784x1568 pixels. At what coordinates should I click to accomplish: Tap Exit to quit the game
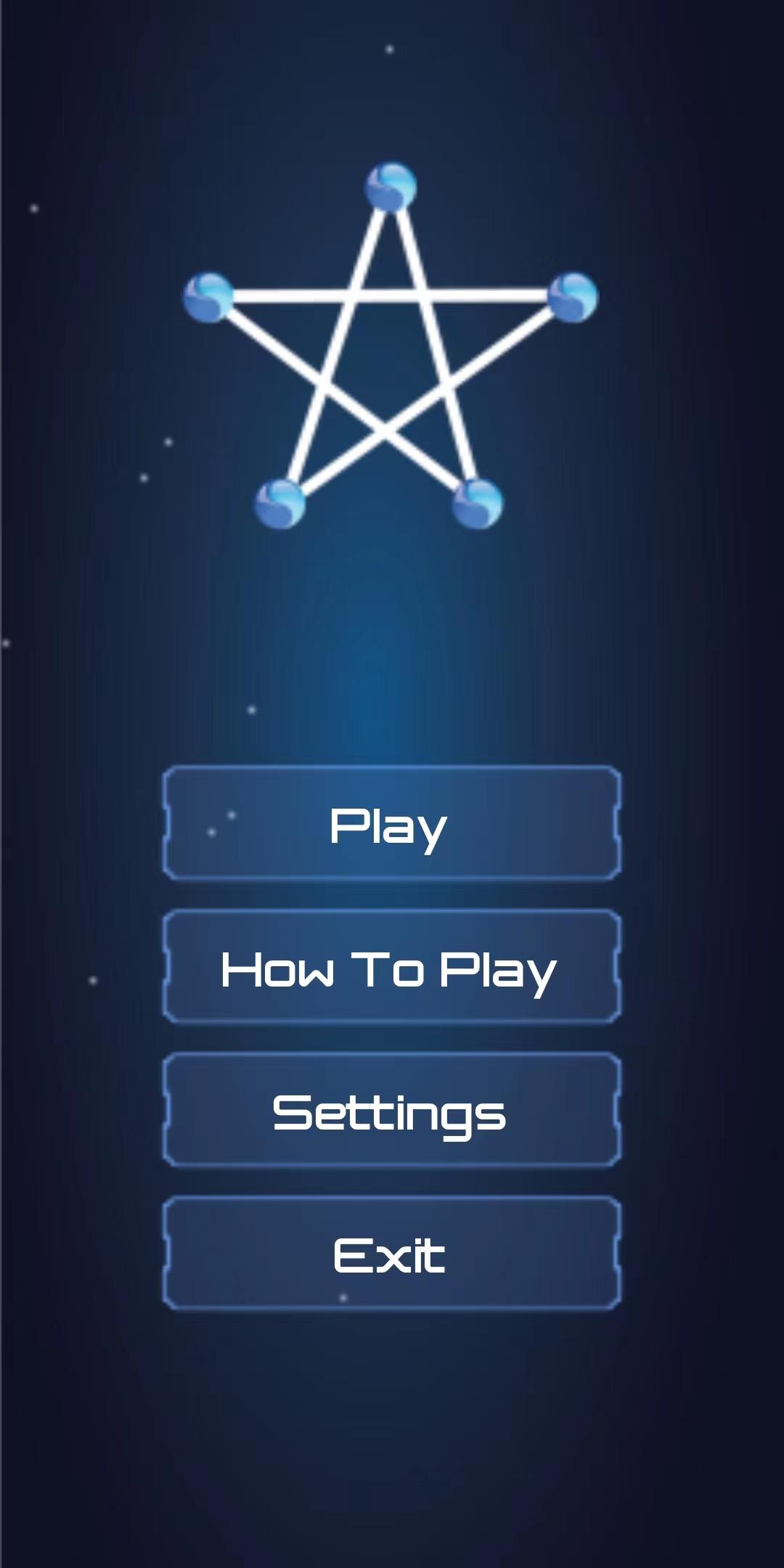point(391,1254)
